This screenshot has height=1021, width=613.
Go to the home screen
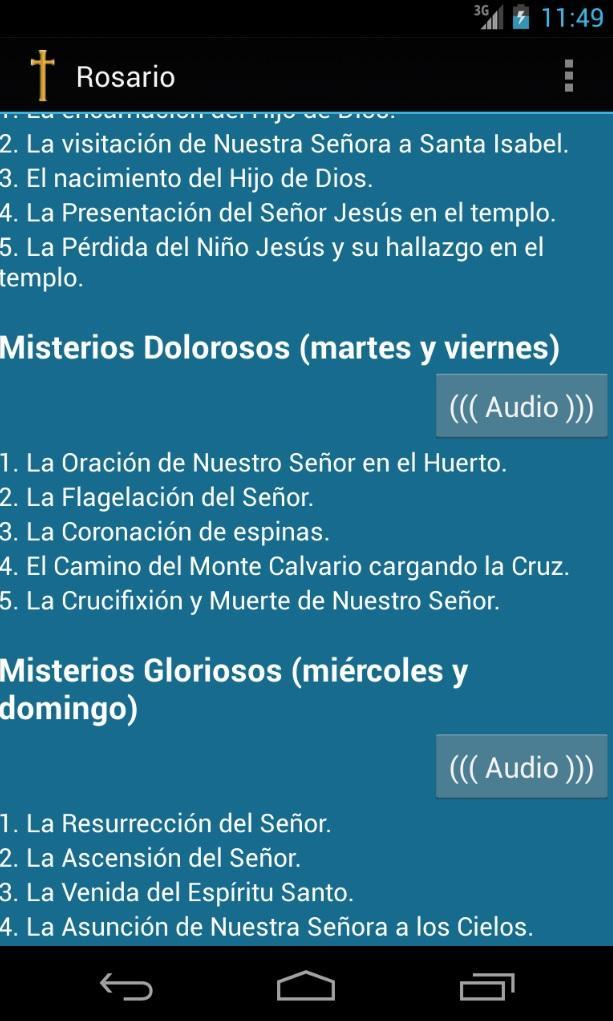306,987
